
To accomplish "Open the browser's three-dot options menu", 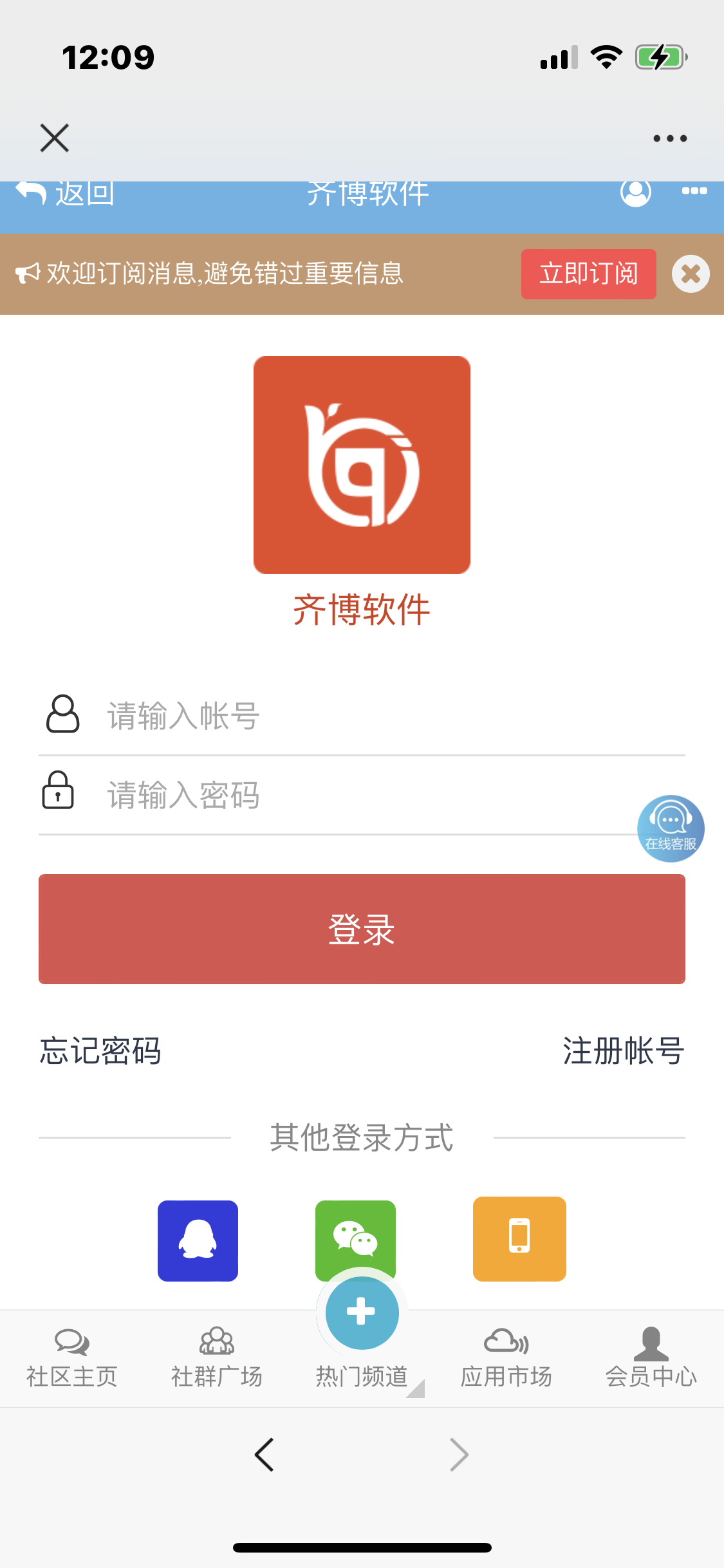I will tap(670, 138).
